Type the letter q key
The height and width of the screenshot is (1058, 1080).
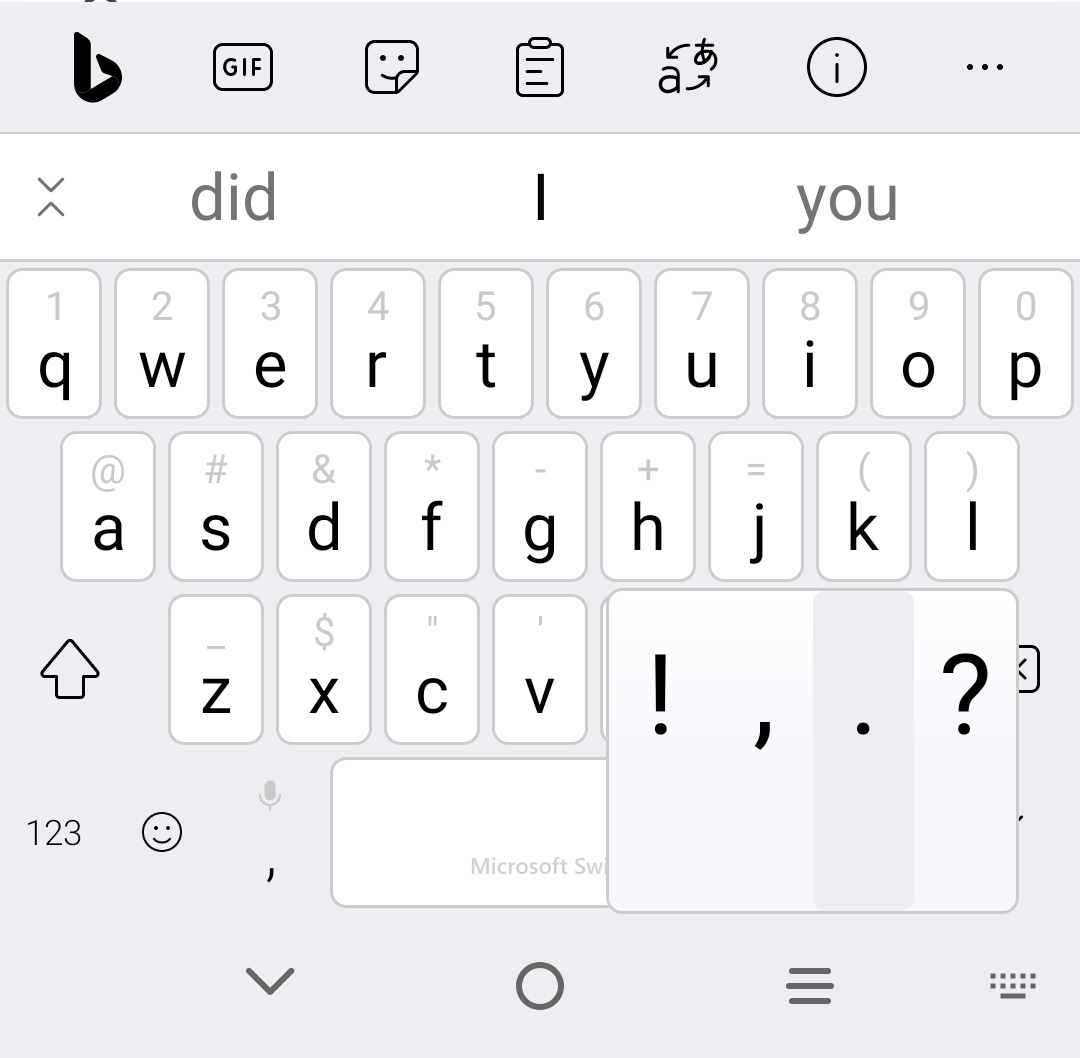[x=54, y=343]
